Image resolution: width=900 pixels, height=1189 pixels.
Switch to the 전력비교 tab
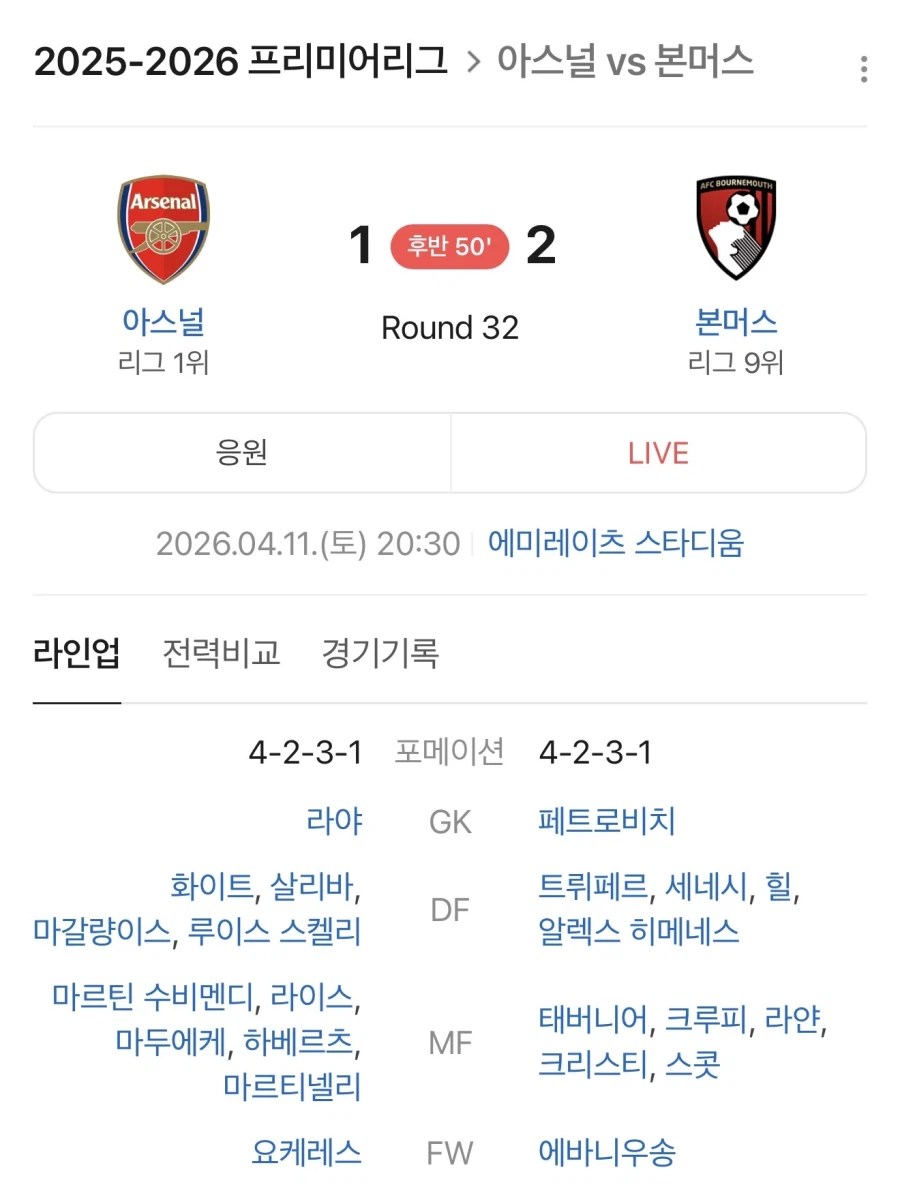[222, 653]
